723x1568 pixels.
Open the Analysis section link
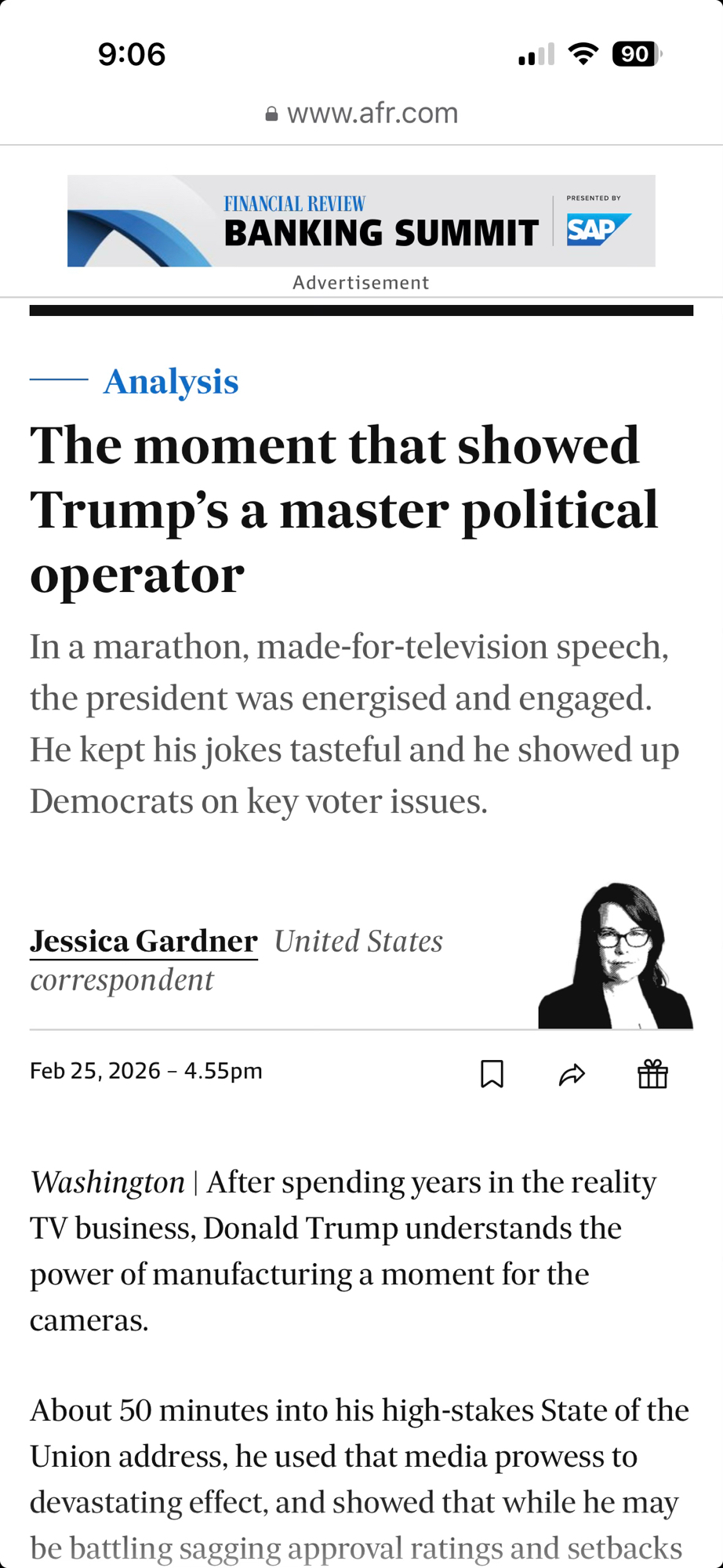click(x=171, y=382)
